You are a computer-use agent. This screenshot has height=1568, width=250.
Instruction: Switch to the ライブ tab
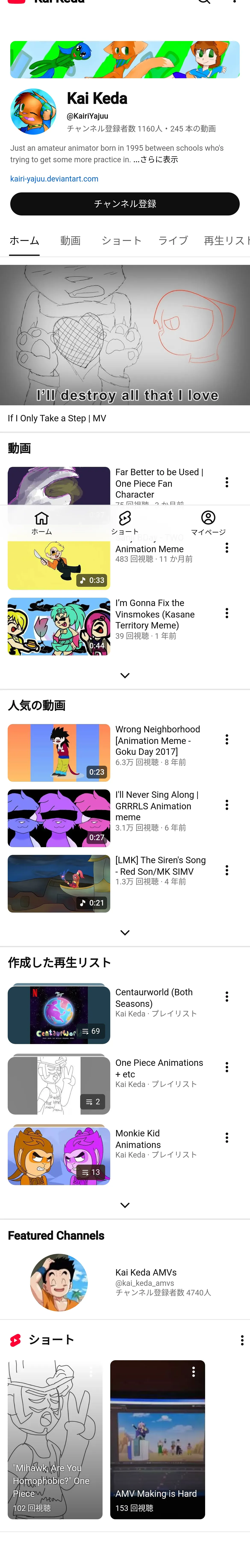(x=173, y=240)
